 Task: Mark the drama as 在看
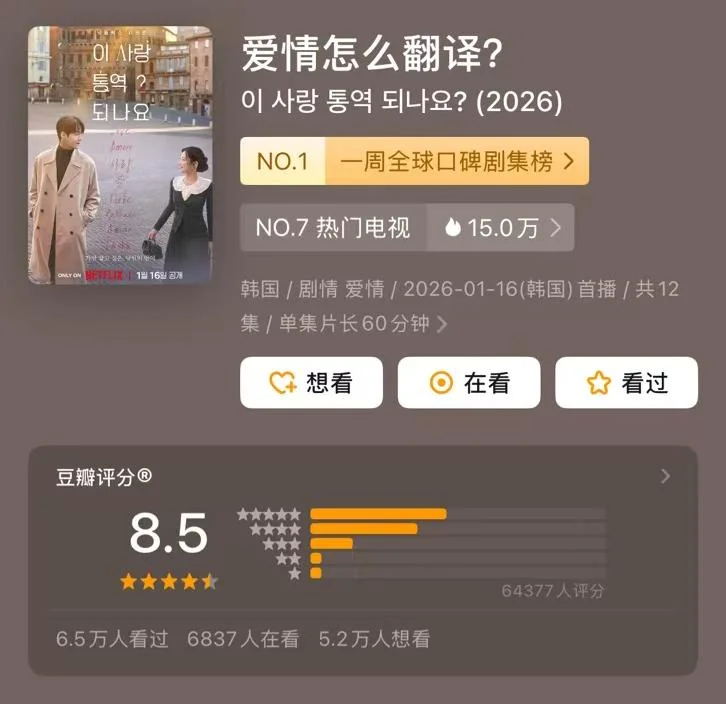(469, 383)
